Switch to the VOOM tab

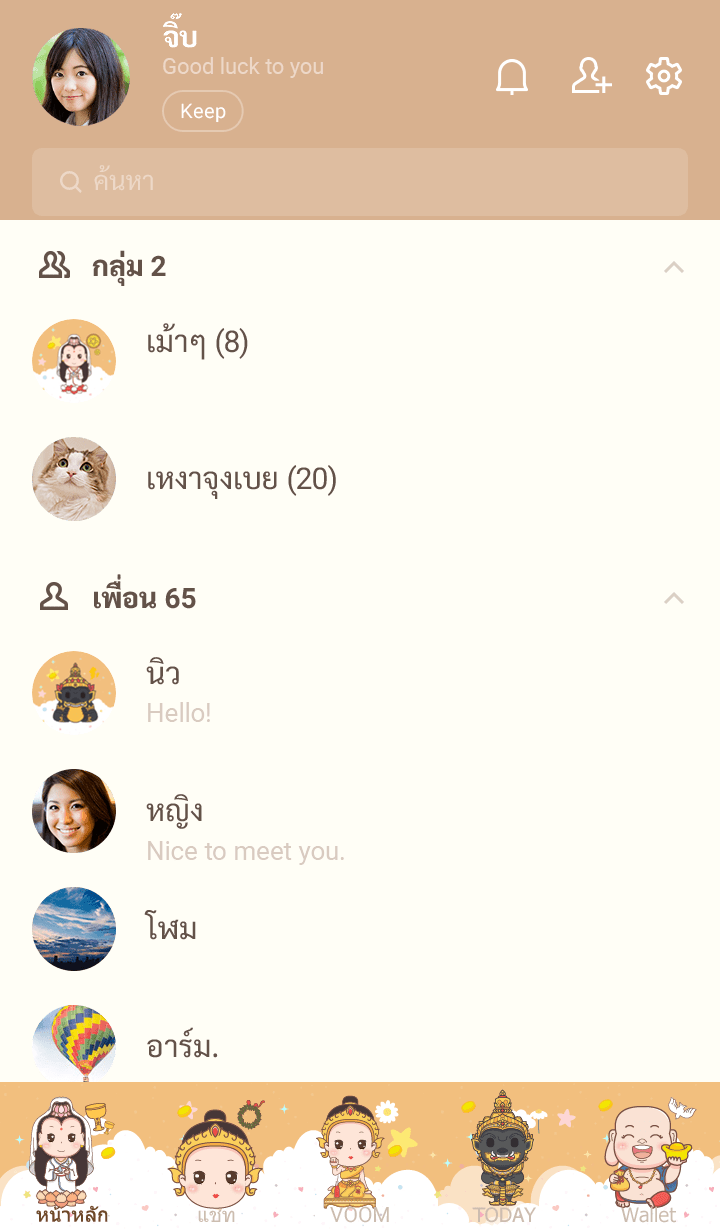[x=359, y=1160]
